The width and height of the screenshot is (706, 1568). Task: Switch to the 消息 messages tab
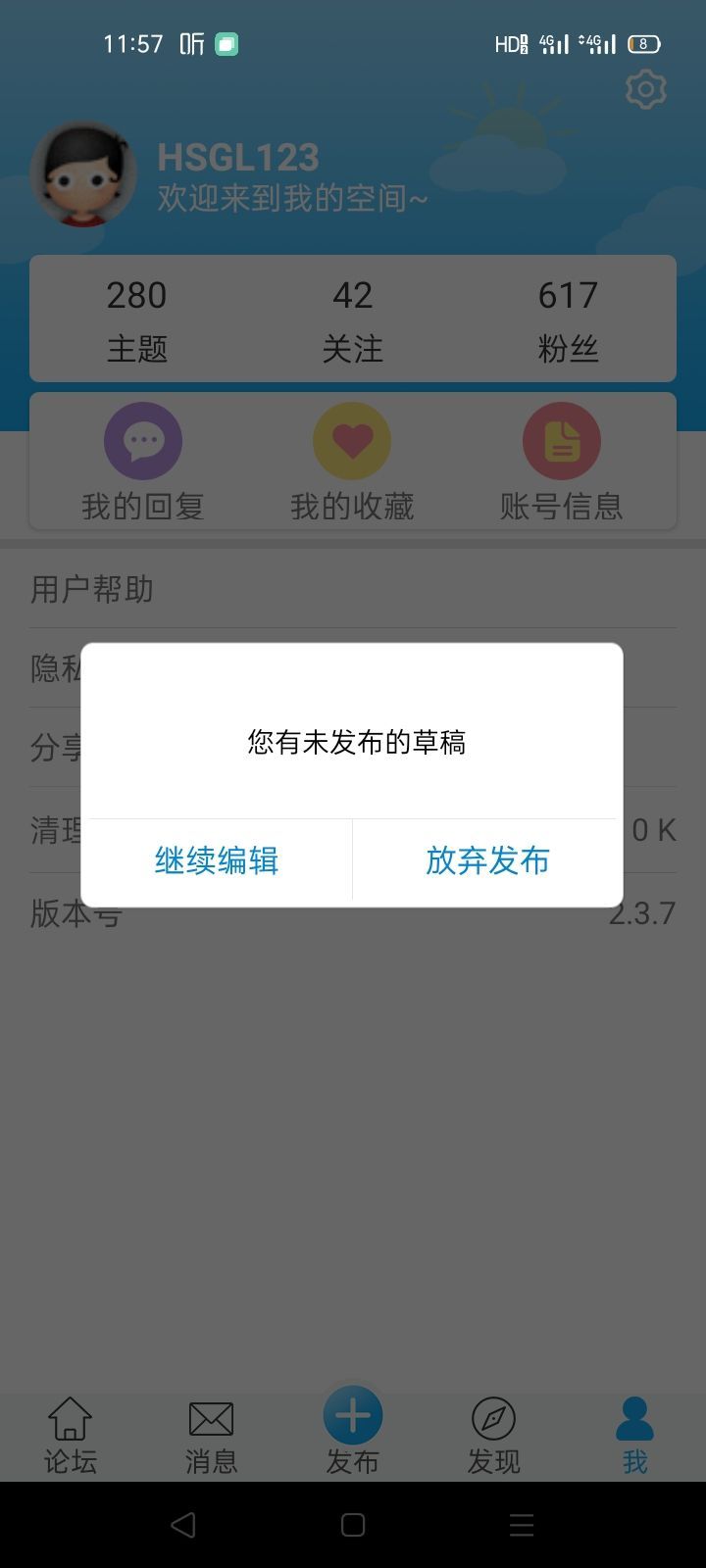[x=211, y=1436]
